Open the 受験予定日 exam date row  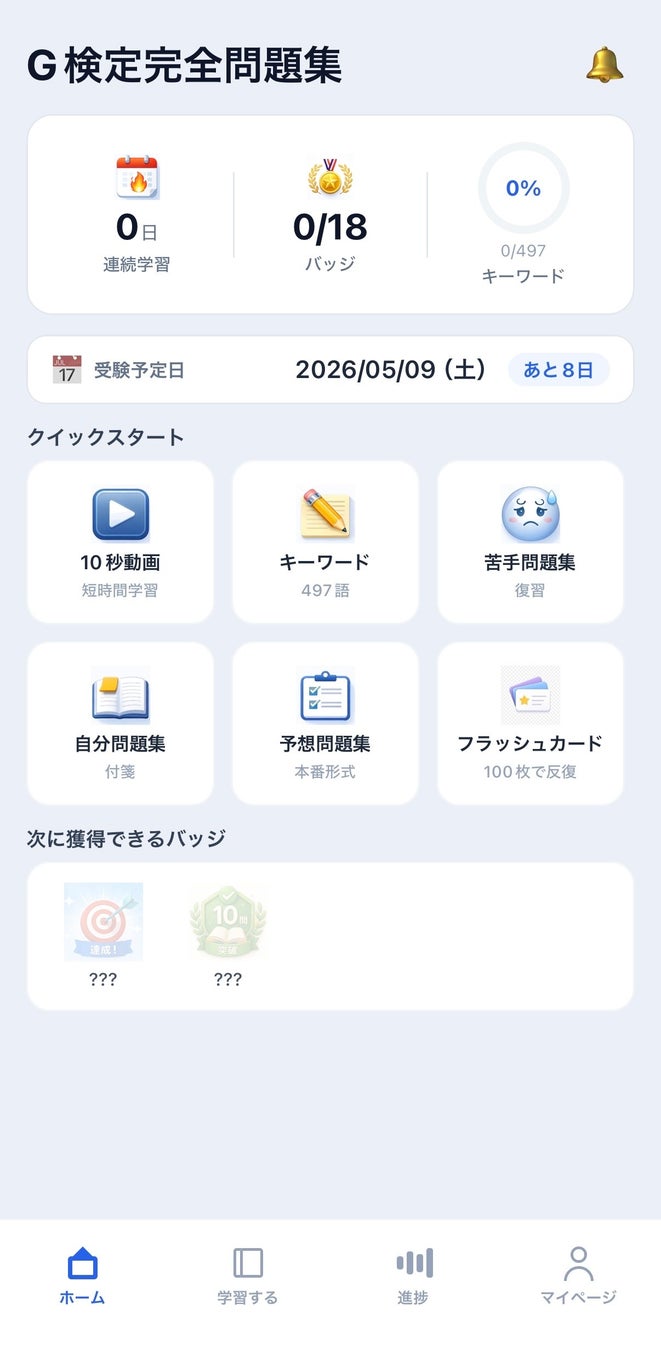[x=330, y=370]
